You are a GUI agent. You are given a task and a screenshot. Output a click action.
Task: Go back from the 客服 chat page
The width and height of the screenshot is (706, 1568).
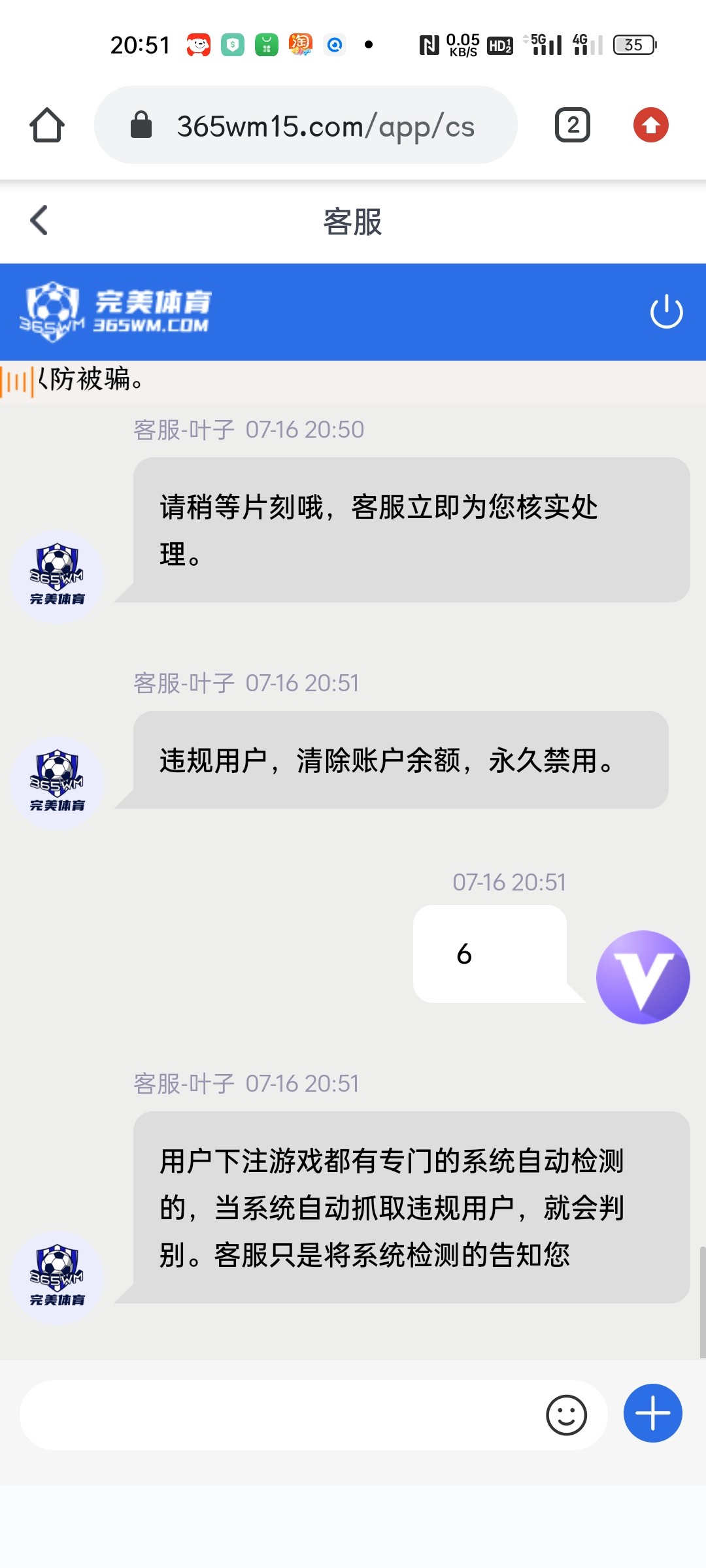pyautogui.click(x=39, y=220)
